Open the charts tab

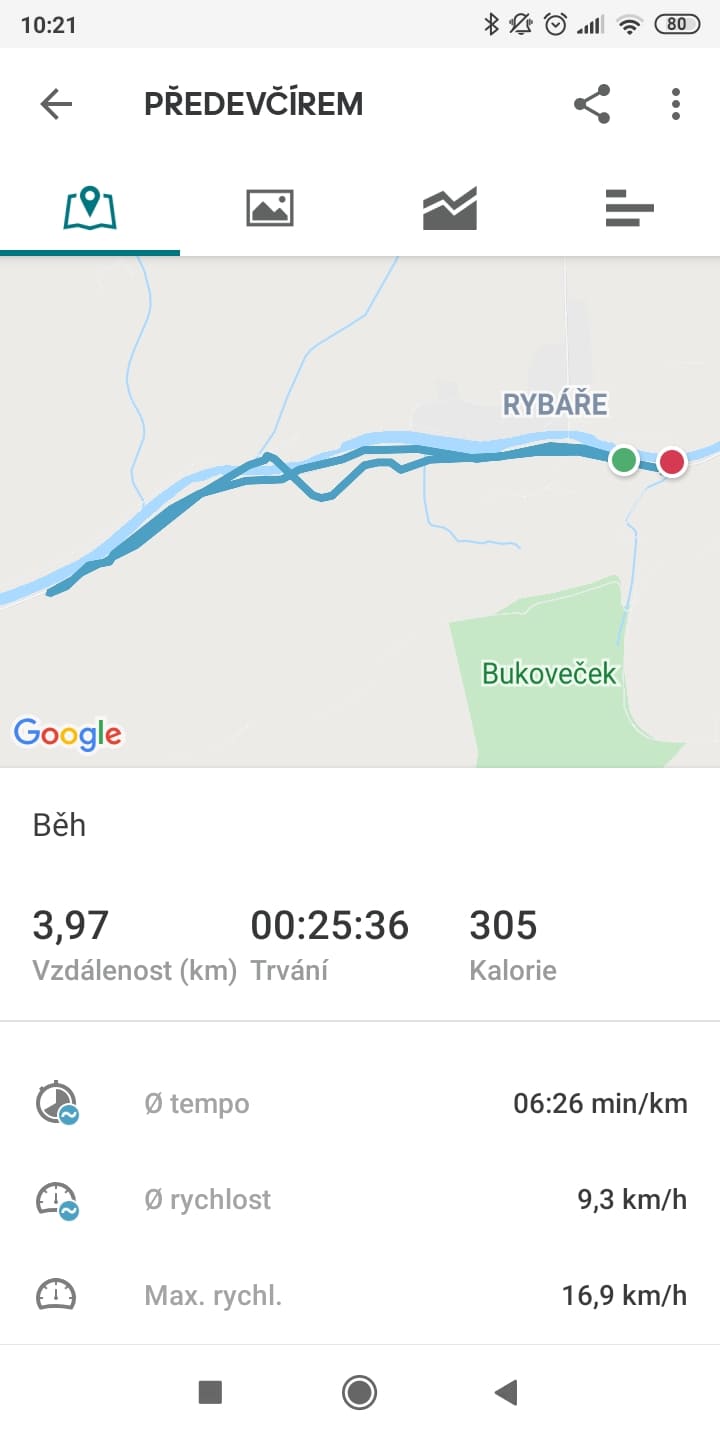coord(450,208)
